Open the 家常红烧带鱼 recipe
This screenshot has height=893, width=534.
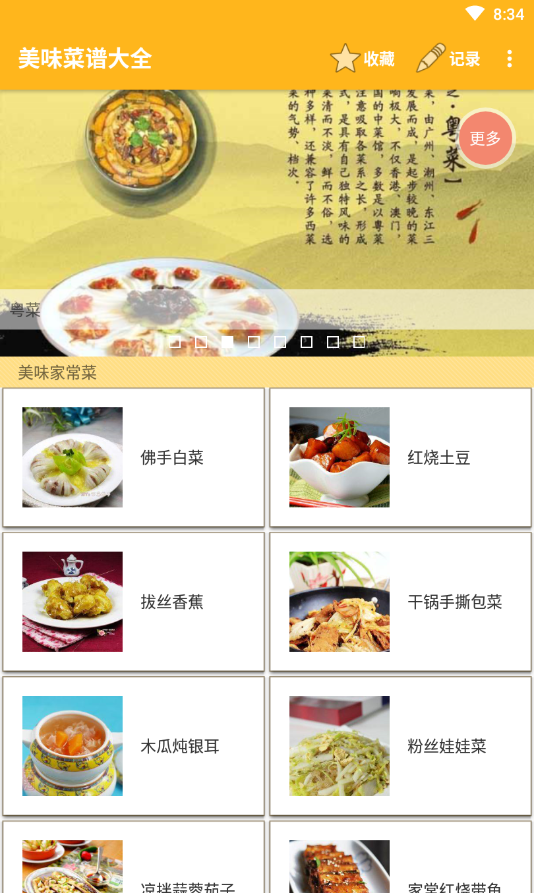pos(400,857)
